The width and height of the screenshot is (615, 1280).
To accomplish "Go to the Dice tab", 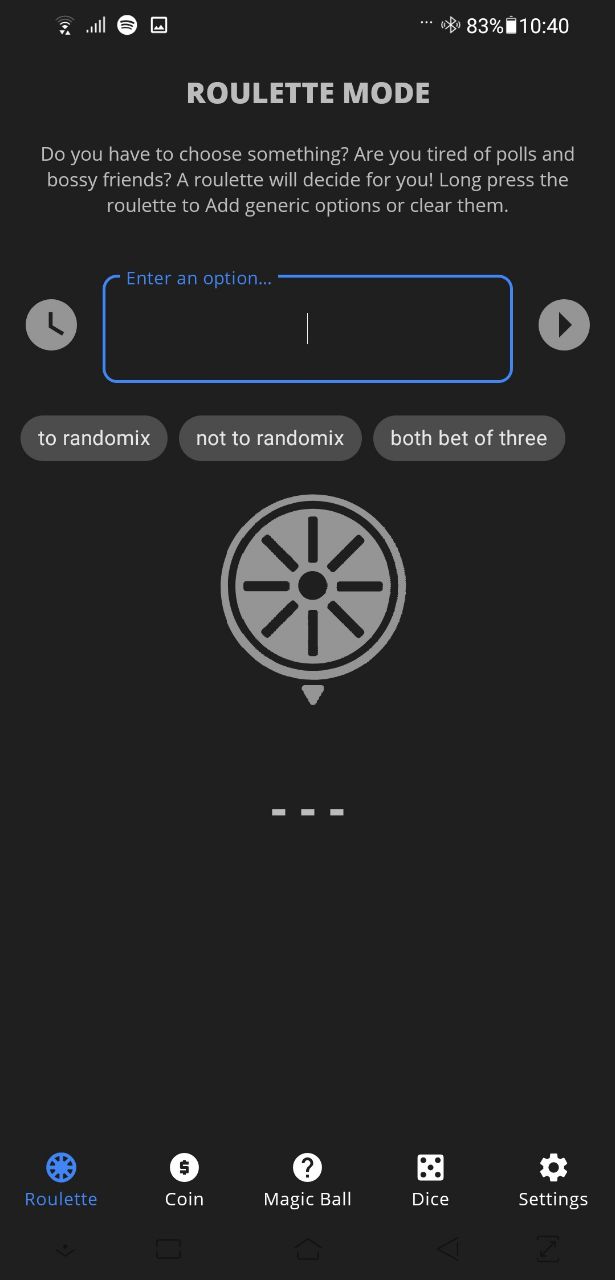I will click(x=430, y=1180).
